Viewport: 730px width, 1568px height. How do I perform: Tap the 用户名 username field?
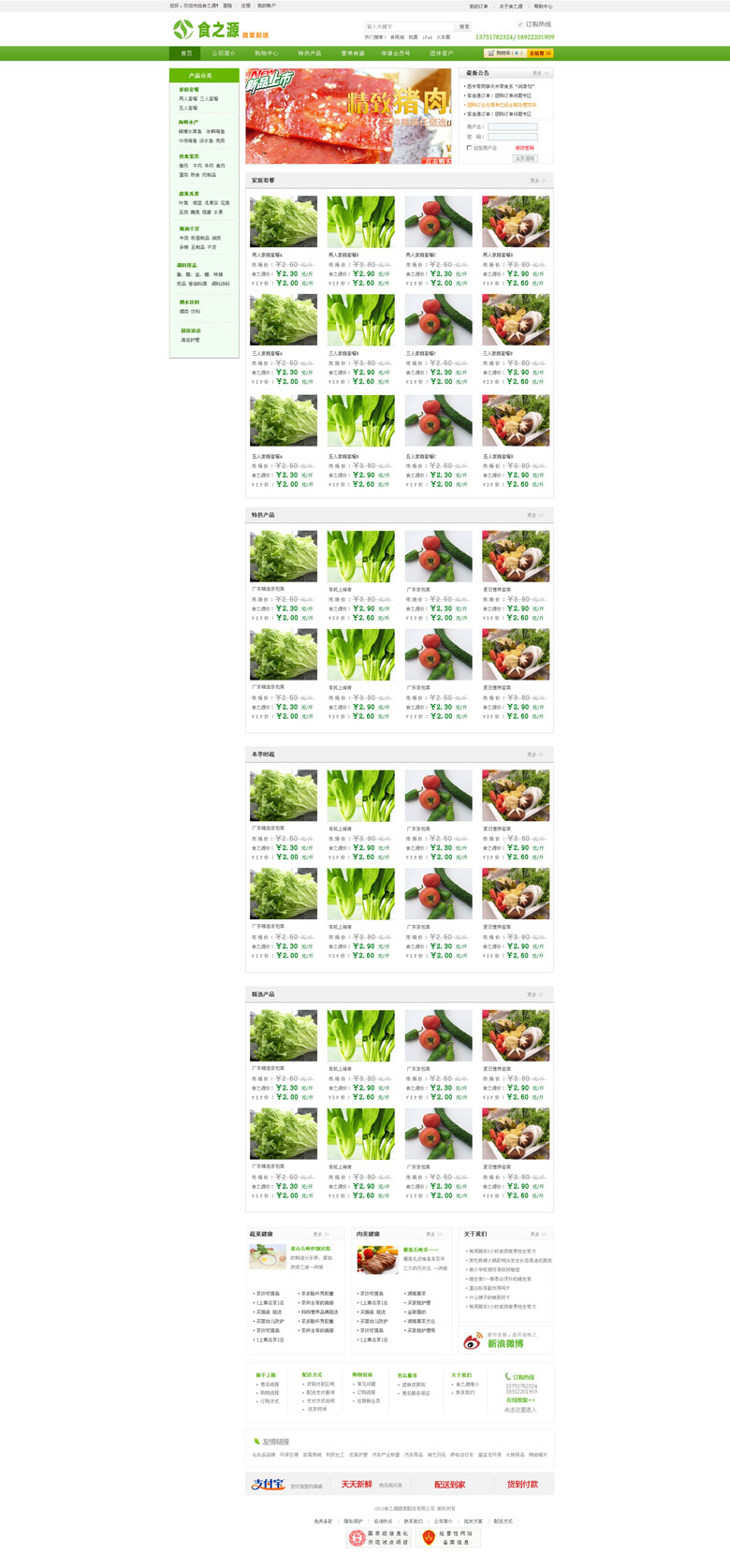(x=513, y=127)
